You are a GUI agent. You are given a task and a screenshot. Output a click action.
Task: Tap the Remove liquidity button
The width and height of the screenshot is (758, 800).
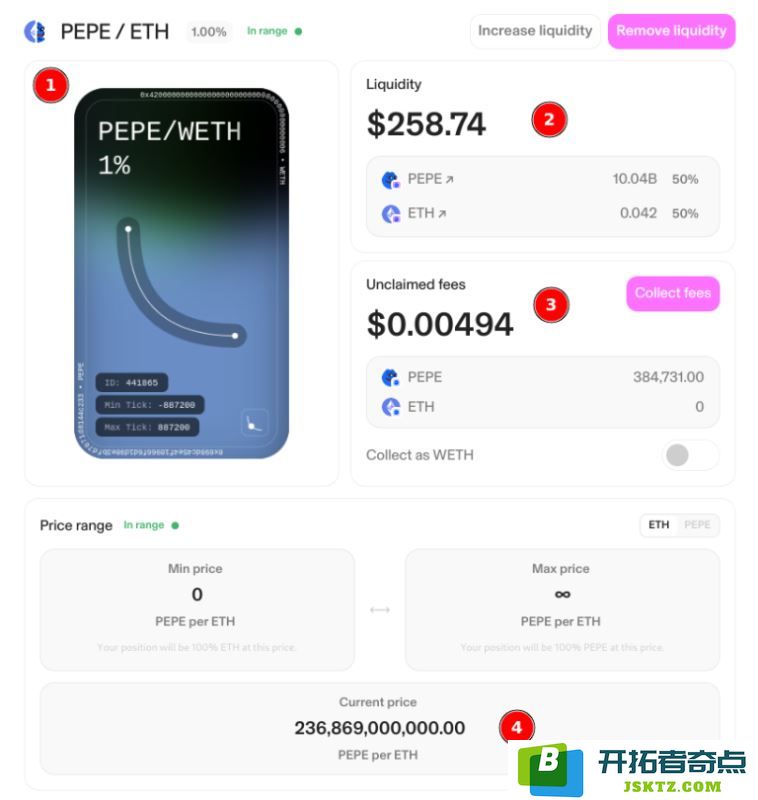tap(671, 31)
